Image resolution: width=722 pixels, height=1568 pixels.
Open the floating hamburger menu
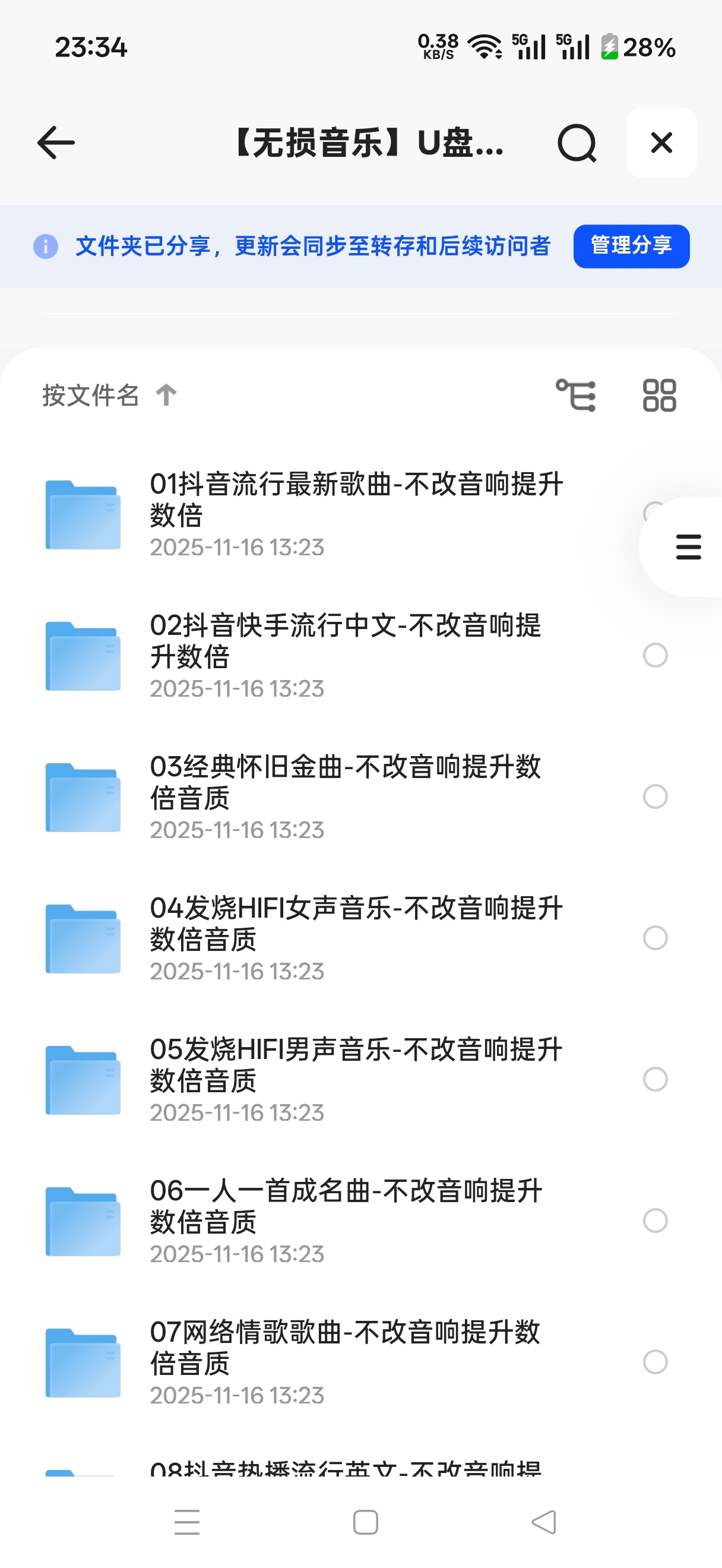coord(688,546)
